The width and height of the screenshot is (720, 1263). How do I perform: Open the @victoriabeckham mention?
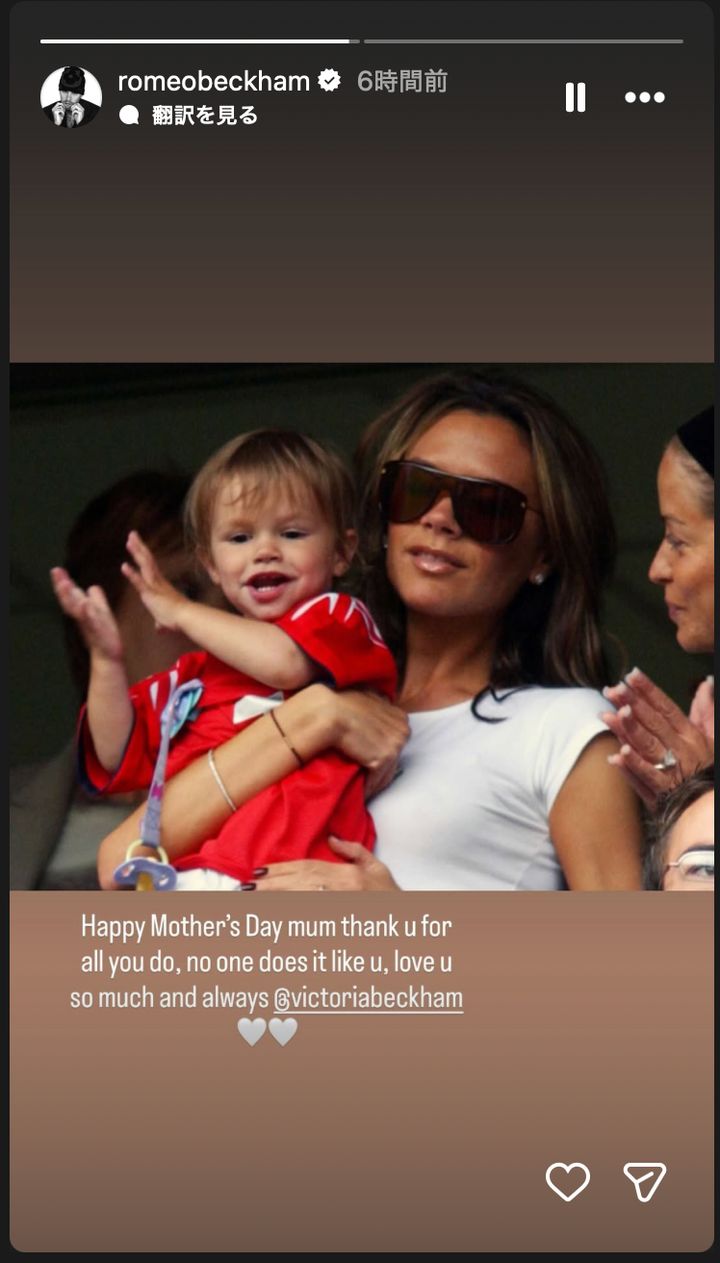368,998
